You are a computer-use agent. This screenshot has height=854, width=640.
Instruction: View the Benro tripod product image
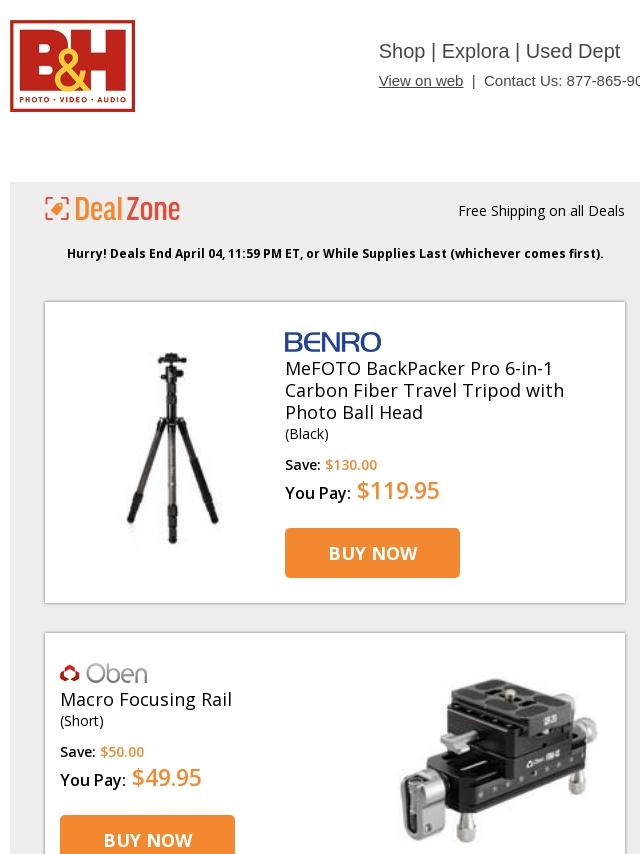point(172,448)
